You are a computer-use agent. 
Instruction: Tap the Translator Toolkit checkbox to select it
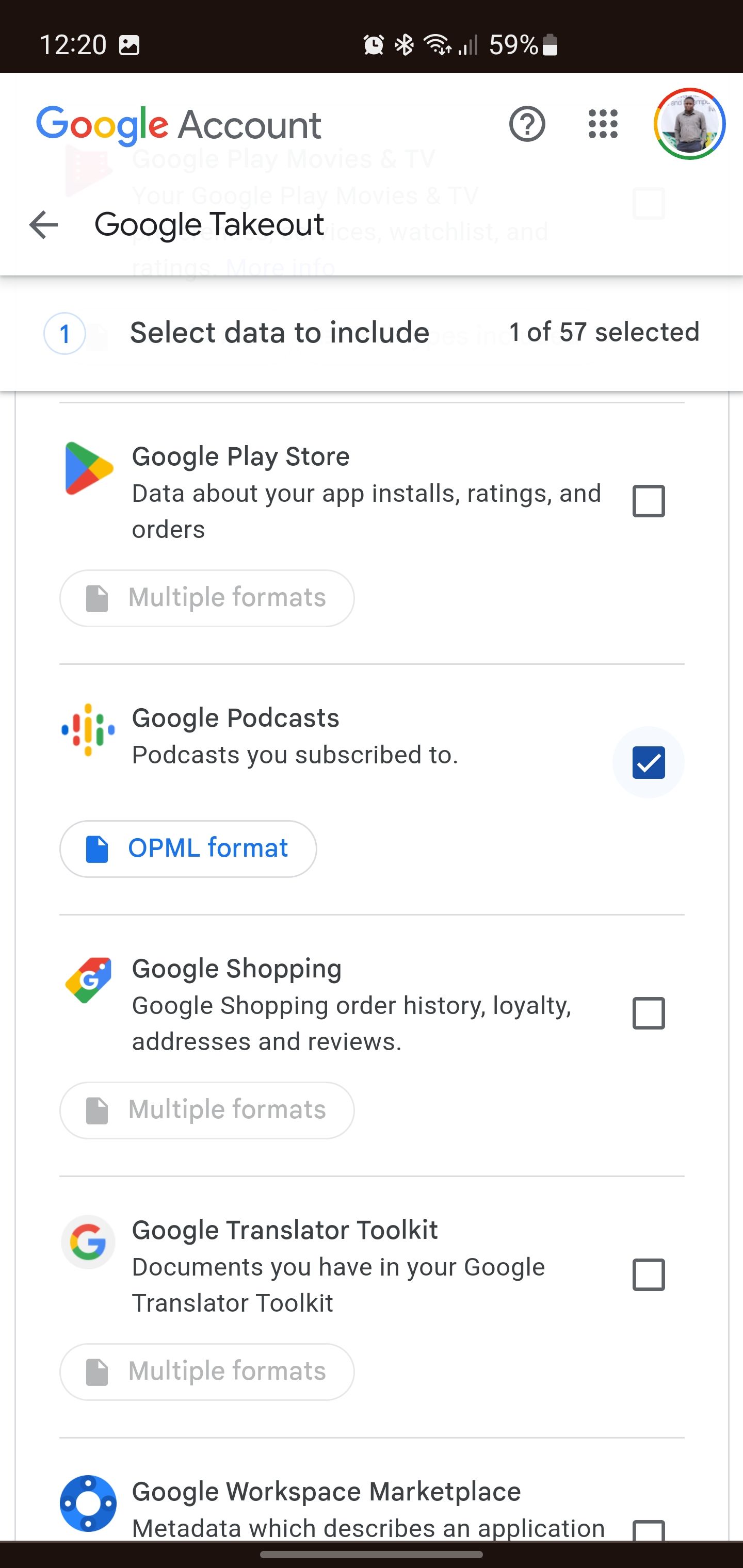click(648, 1275)
